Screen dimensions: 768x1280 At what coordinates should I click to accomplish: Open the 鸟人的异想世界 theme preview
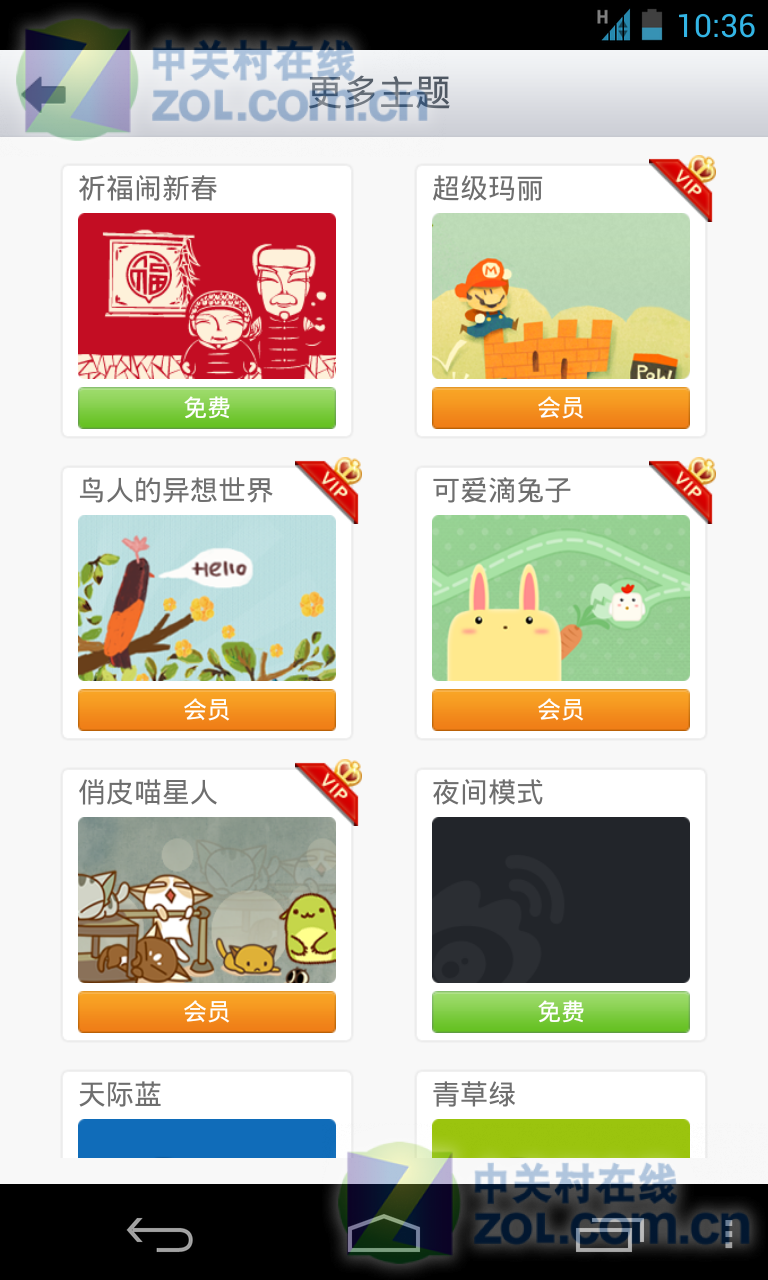pos(207,598)
